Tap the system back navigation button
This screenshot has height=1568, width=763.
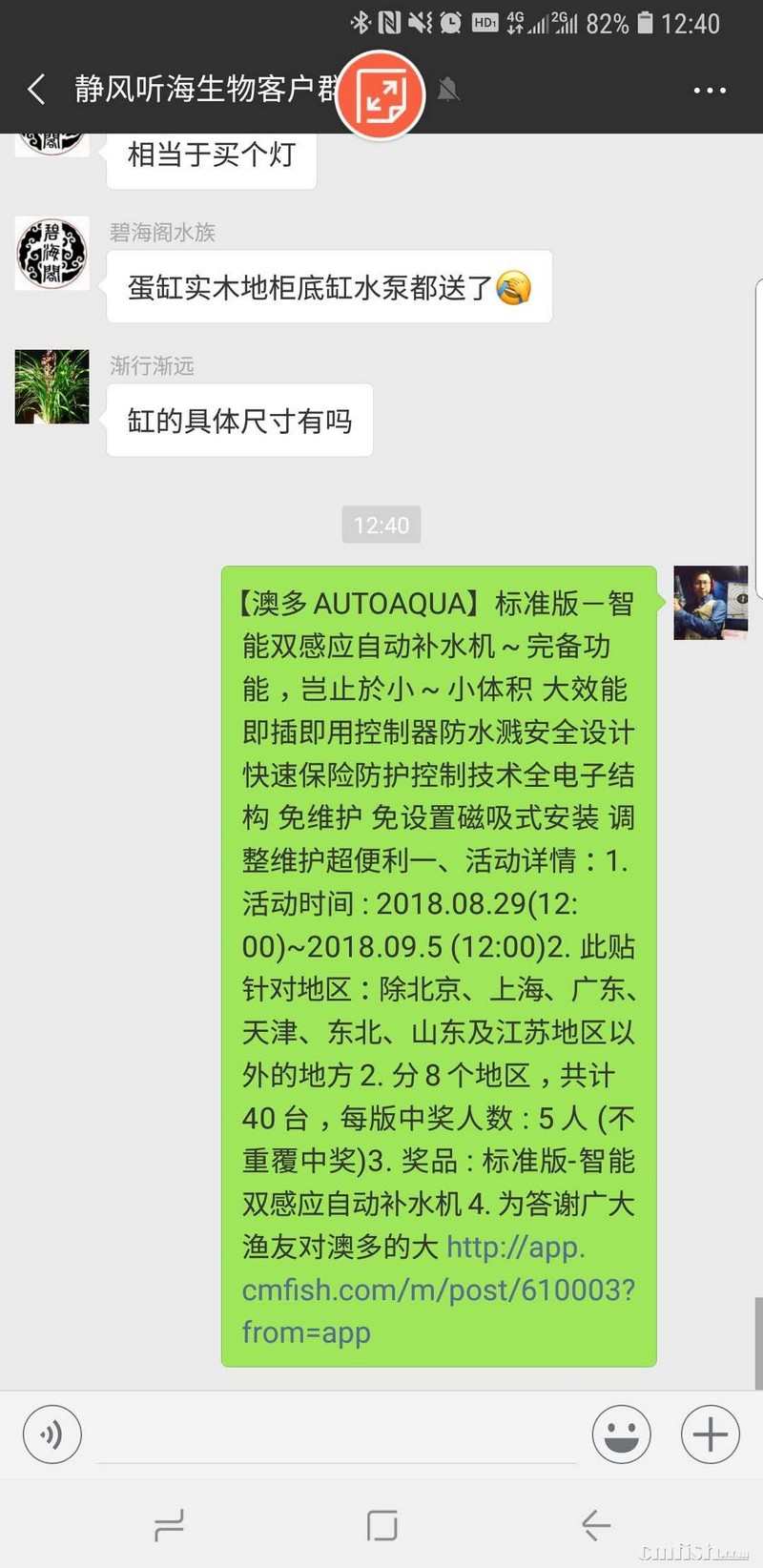tap(595, 1525)
